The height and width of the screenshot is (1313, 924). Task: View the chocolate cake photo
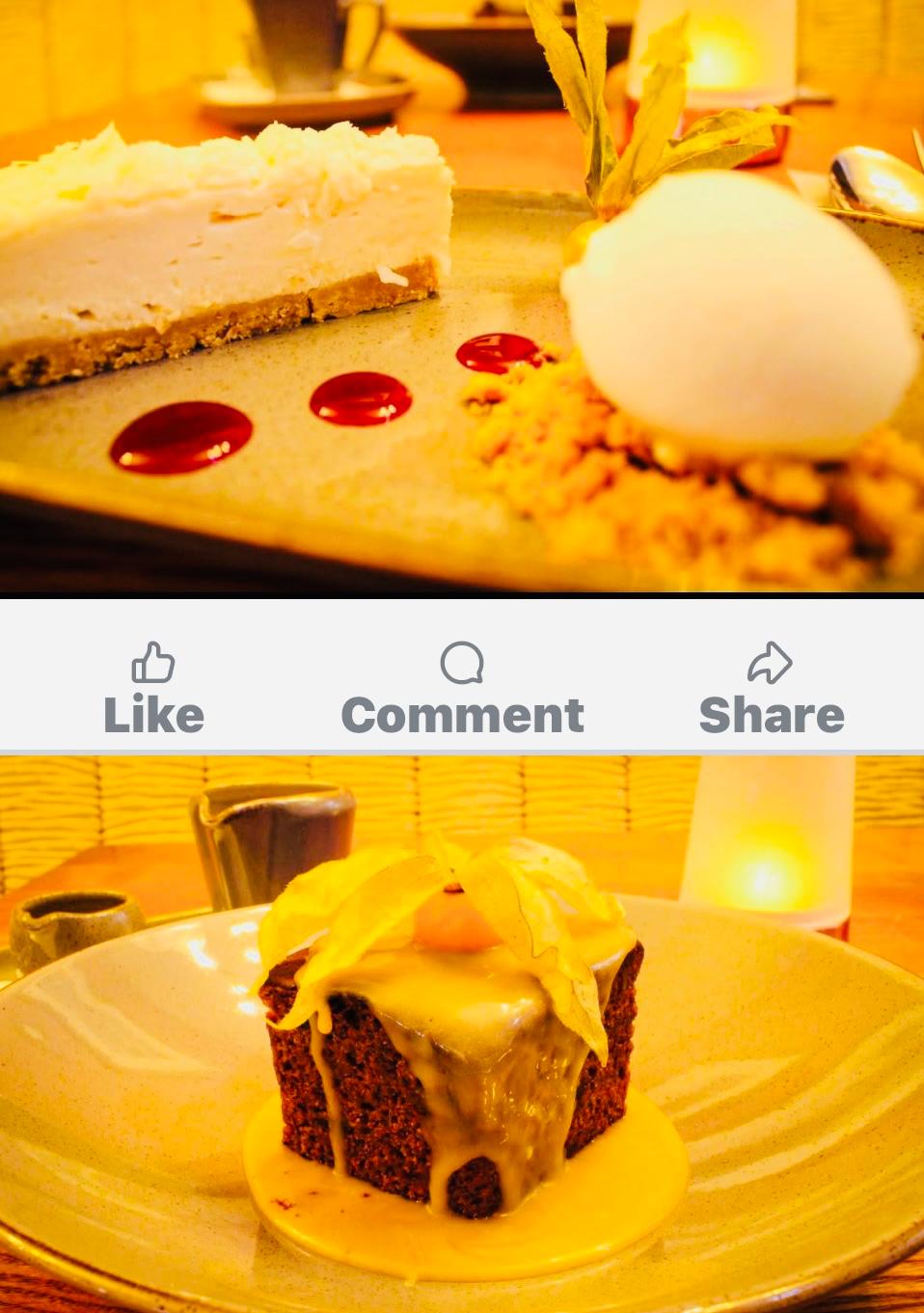[462, 1034]
